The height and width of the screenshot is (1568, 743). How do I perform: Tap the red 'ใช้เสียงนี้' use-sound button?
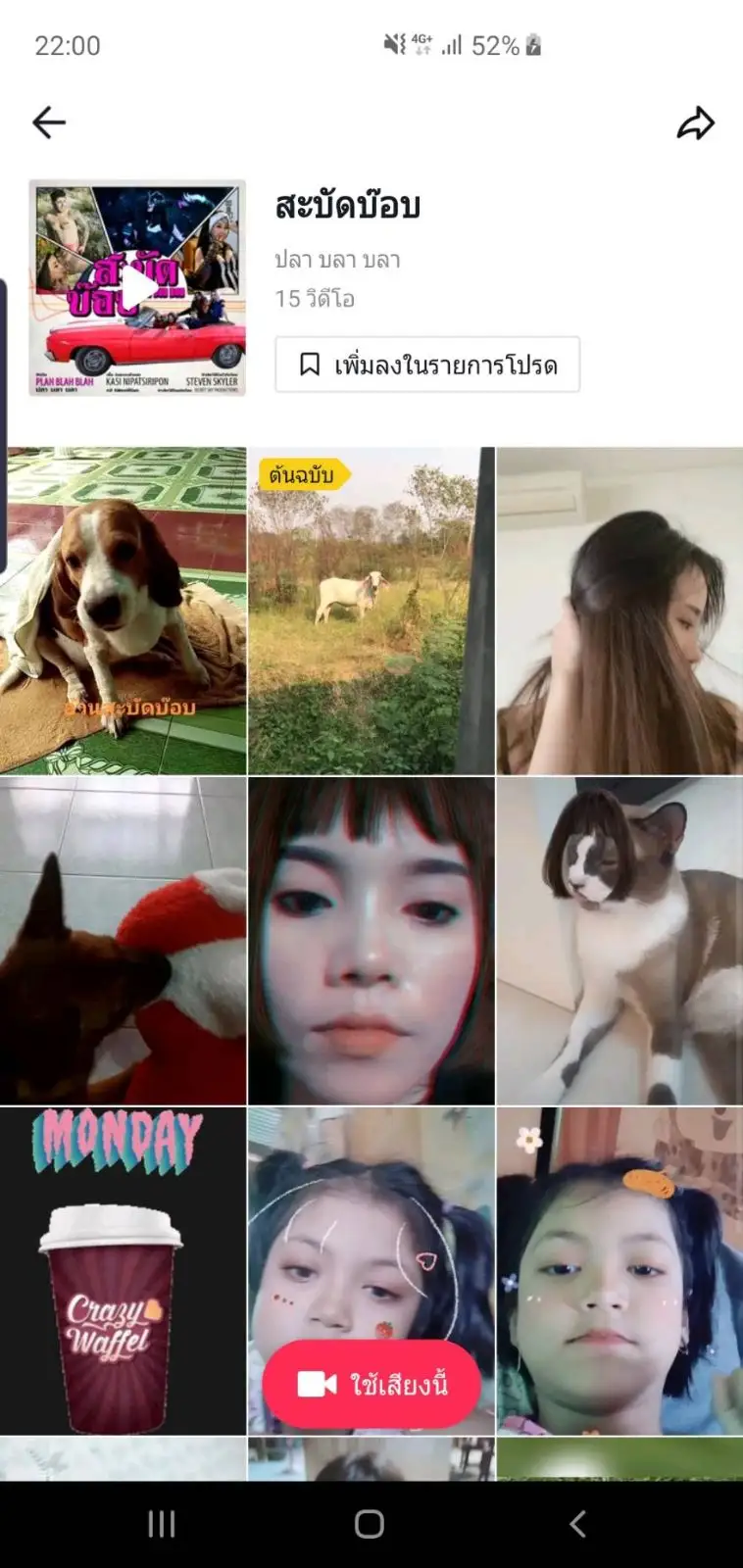pyautogui.click(x=371, y=1384)
